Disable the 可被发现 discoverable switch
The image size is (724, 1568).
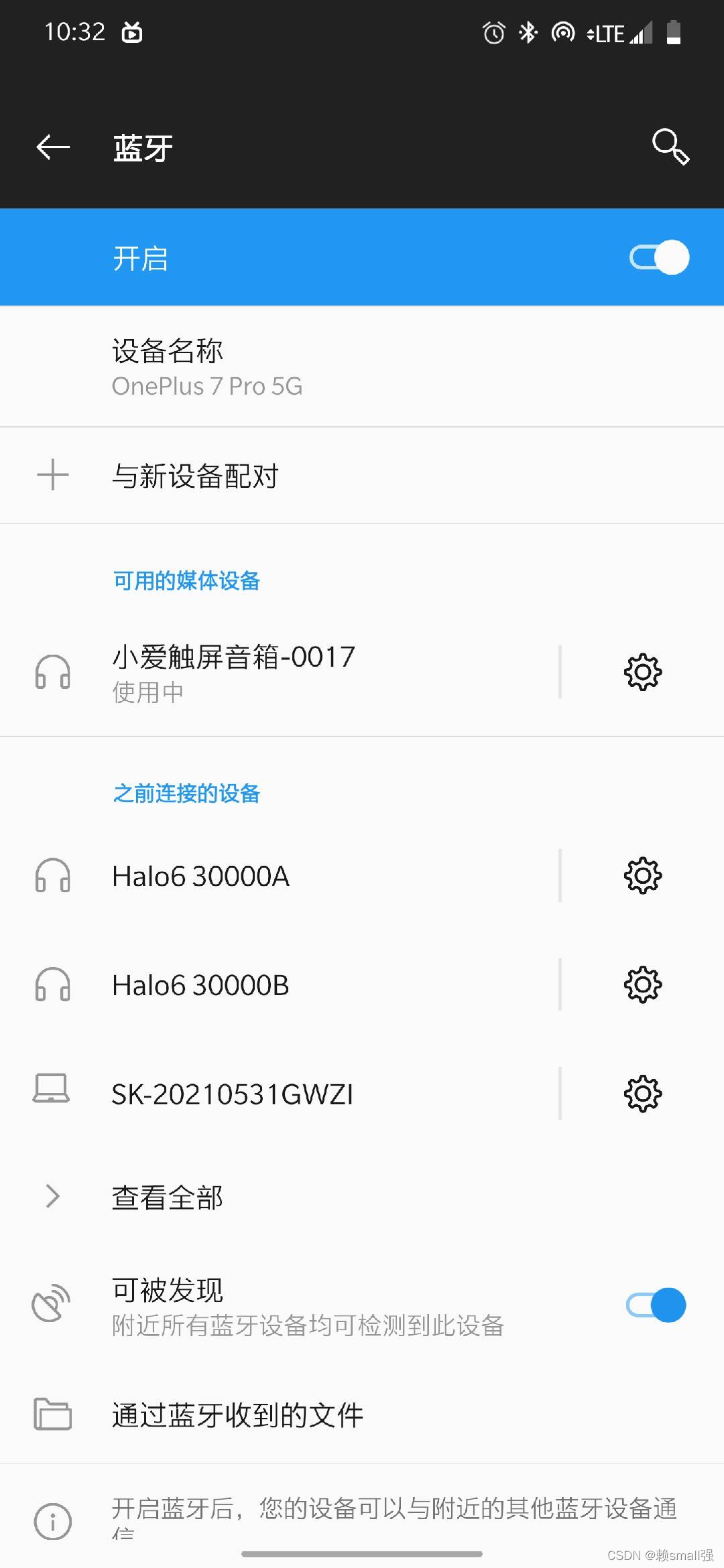coord(656,1305)
